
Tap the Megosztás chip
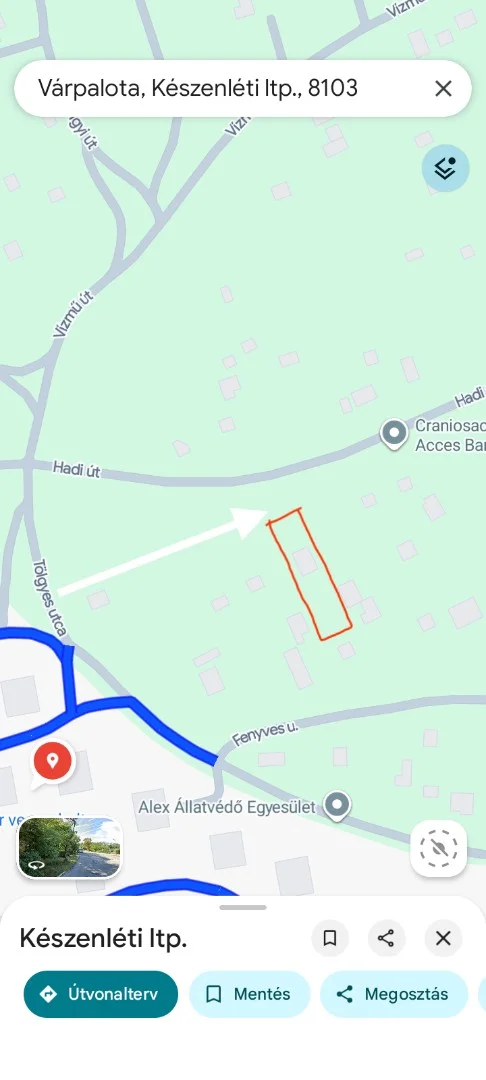[x=393, y=994]
